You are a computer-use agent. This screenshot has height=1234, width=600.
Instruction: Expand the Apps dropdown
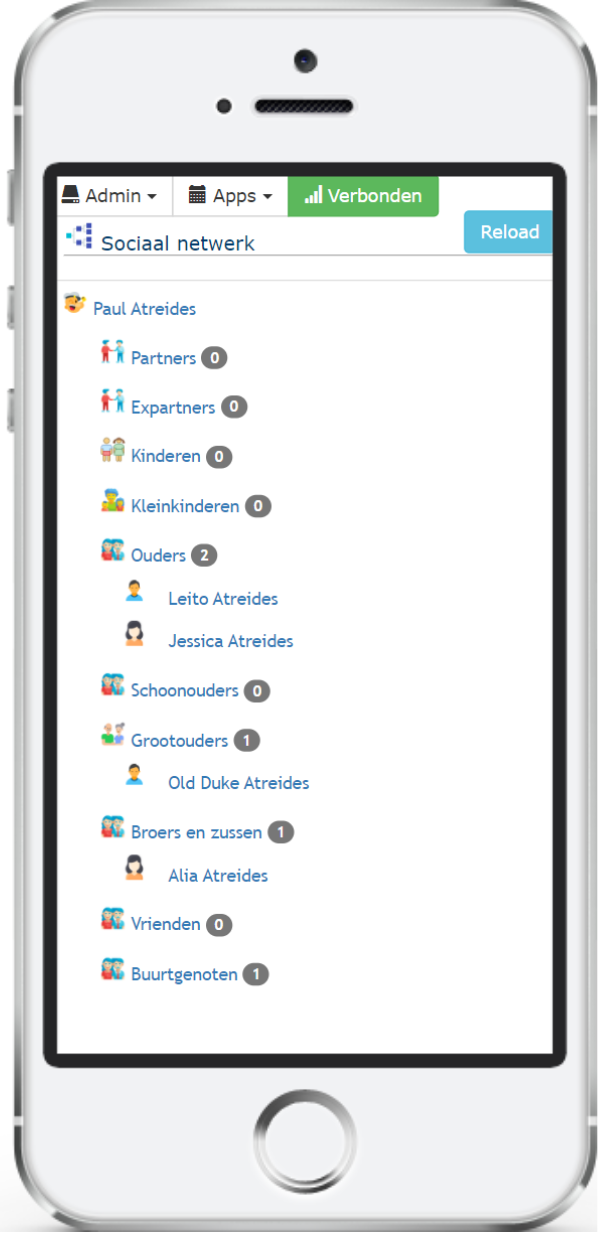point(231,196)
